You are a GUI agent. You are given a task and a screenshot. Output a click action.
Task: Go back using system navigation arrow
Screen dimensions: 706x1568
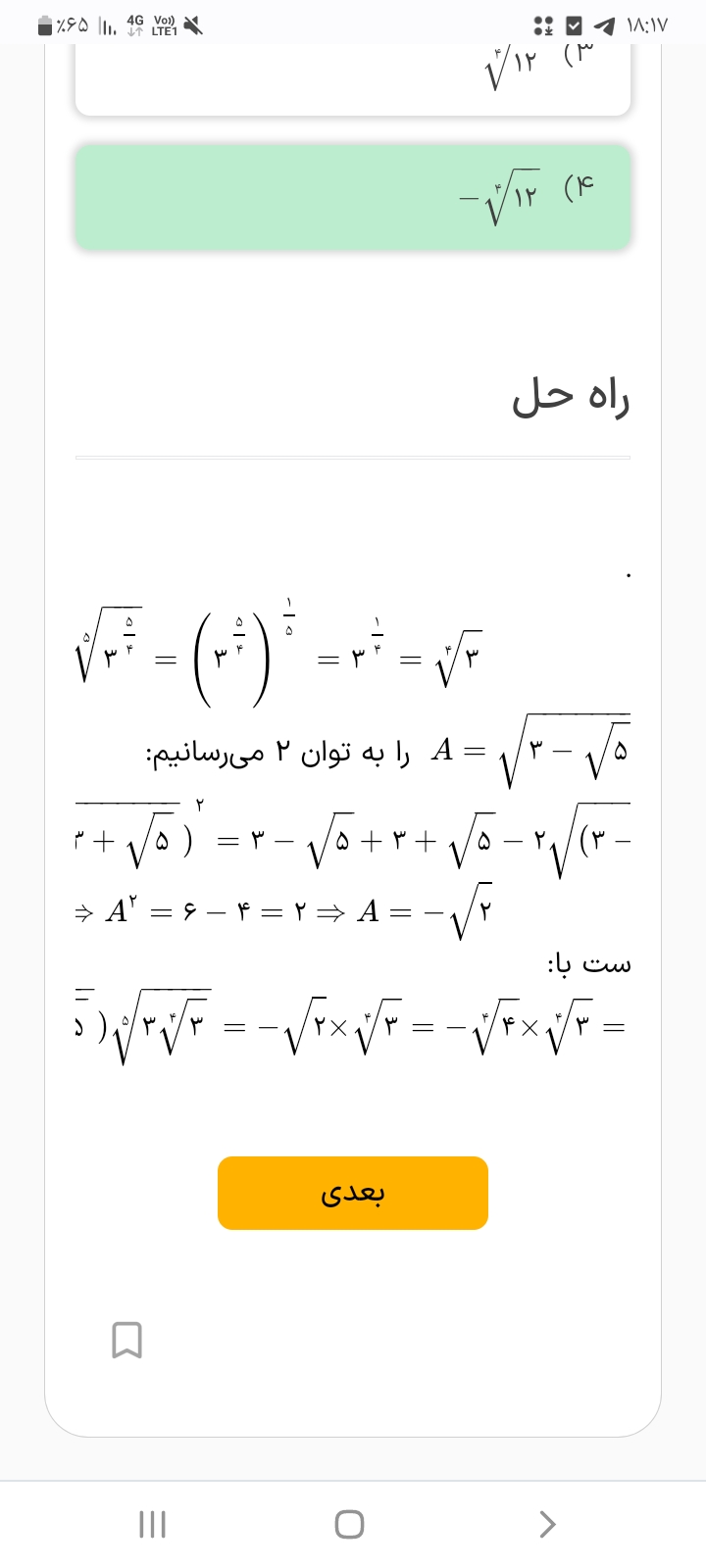[547, 1524]
